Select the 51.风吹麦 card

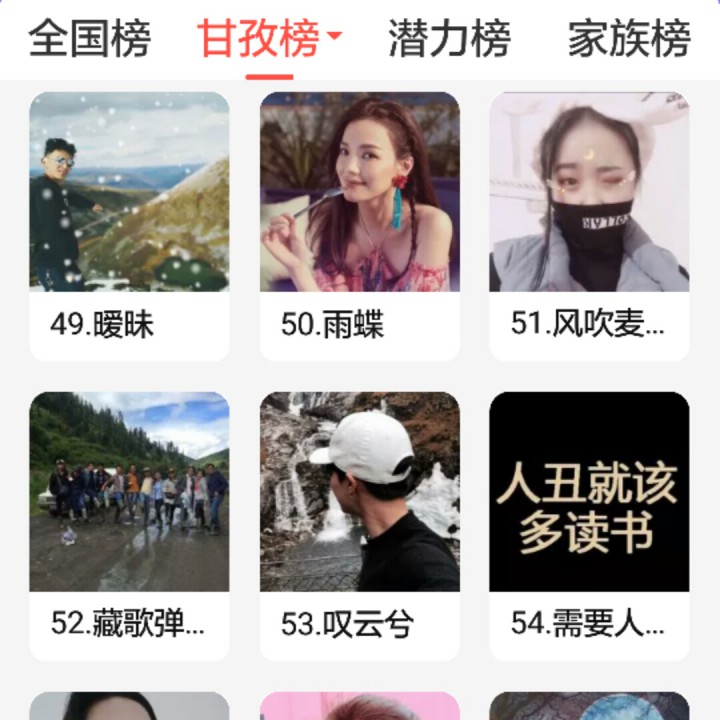pyautogui.click(x=589, y=225)
